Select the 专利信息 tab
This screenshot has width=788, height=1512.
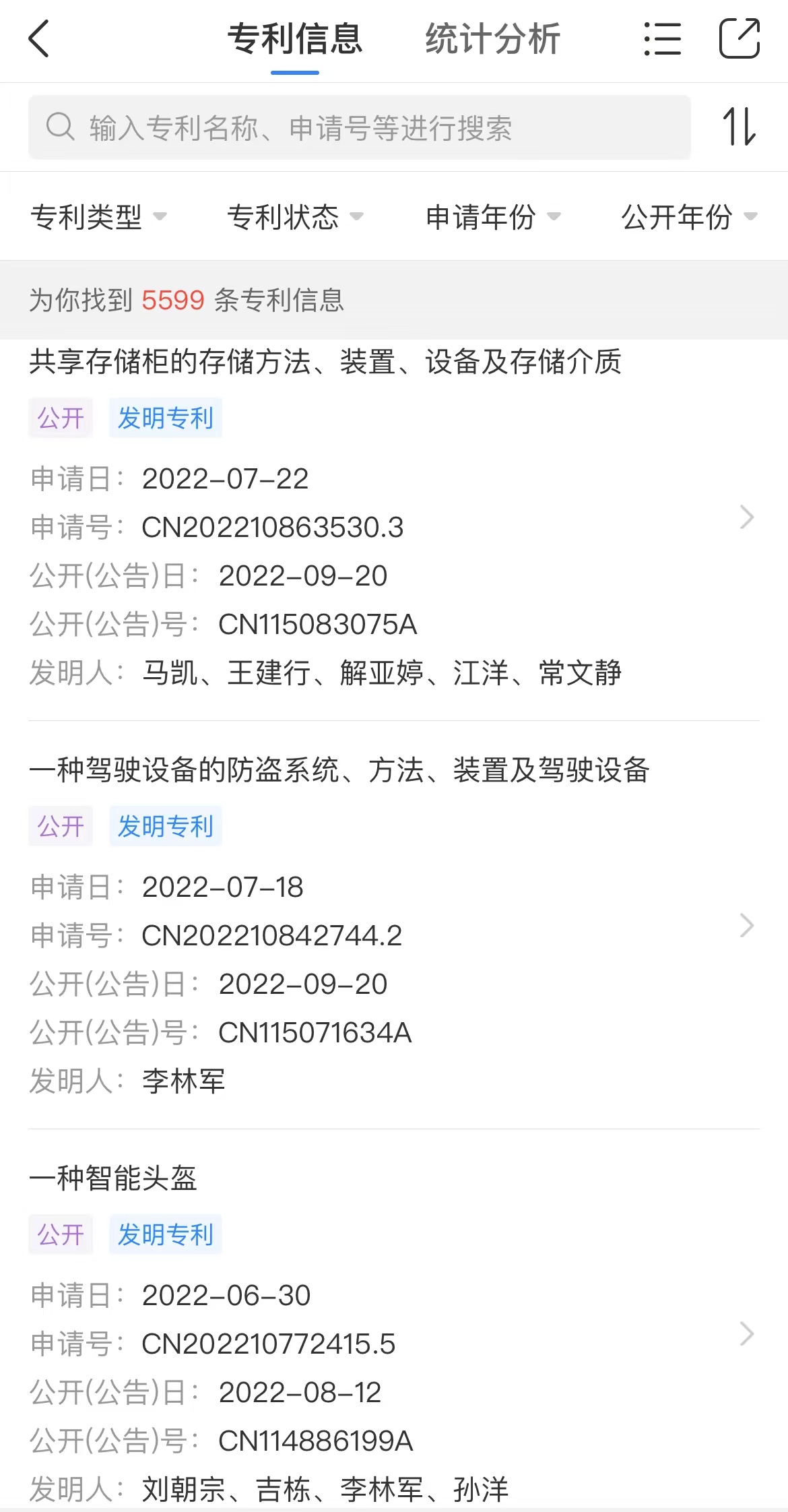pyautogui.click(x=295, y=39)
